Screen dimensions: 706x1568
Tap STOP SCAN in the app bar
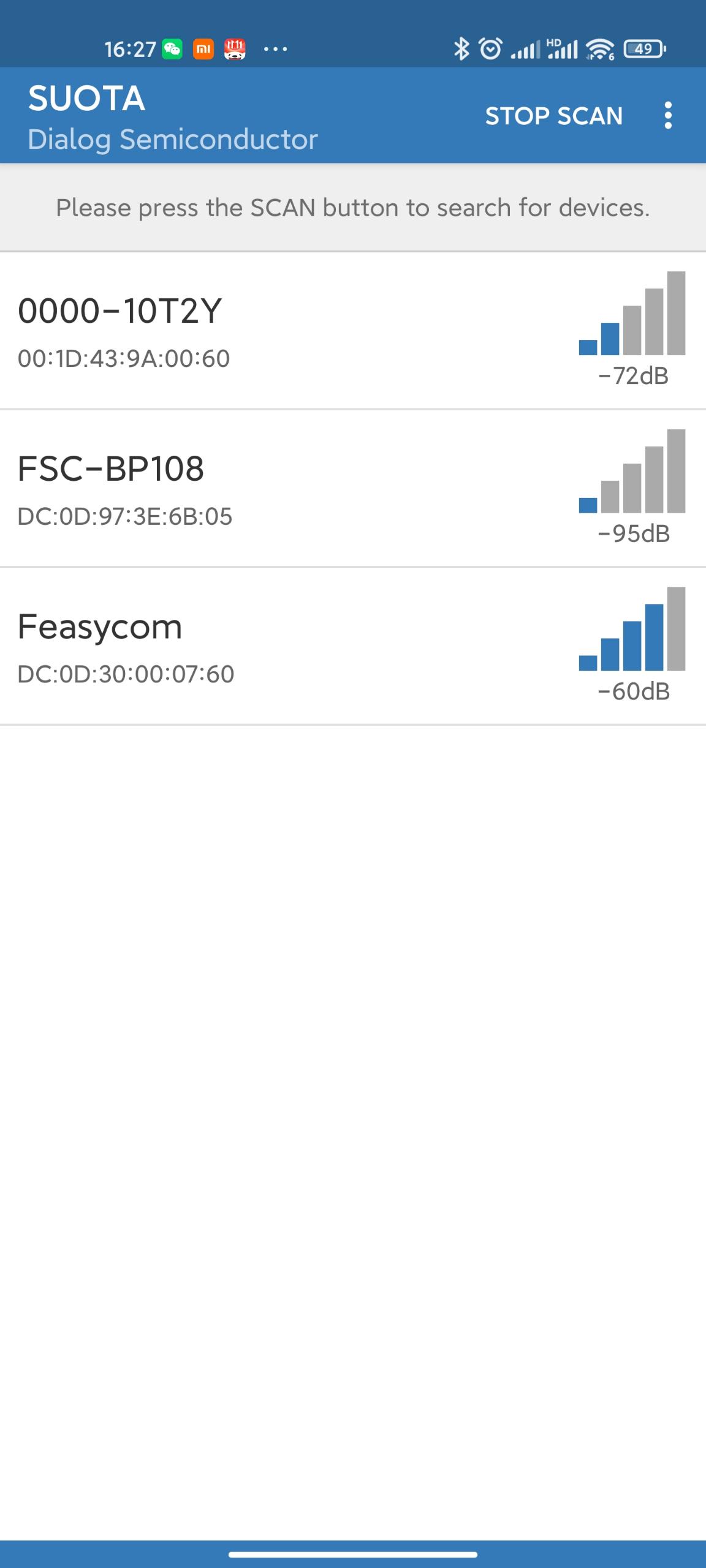553,116
